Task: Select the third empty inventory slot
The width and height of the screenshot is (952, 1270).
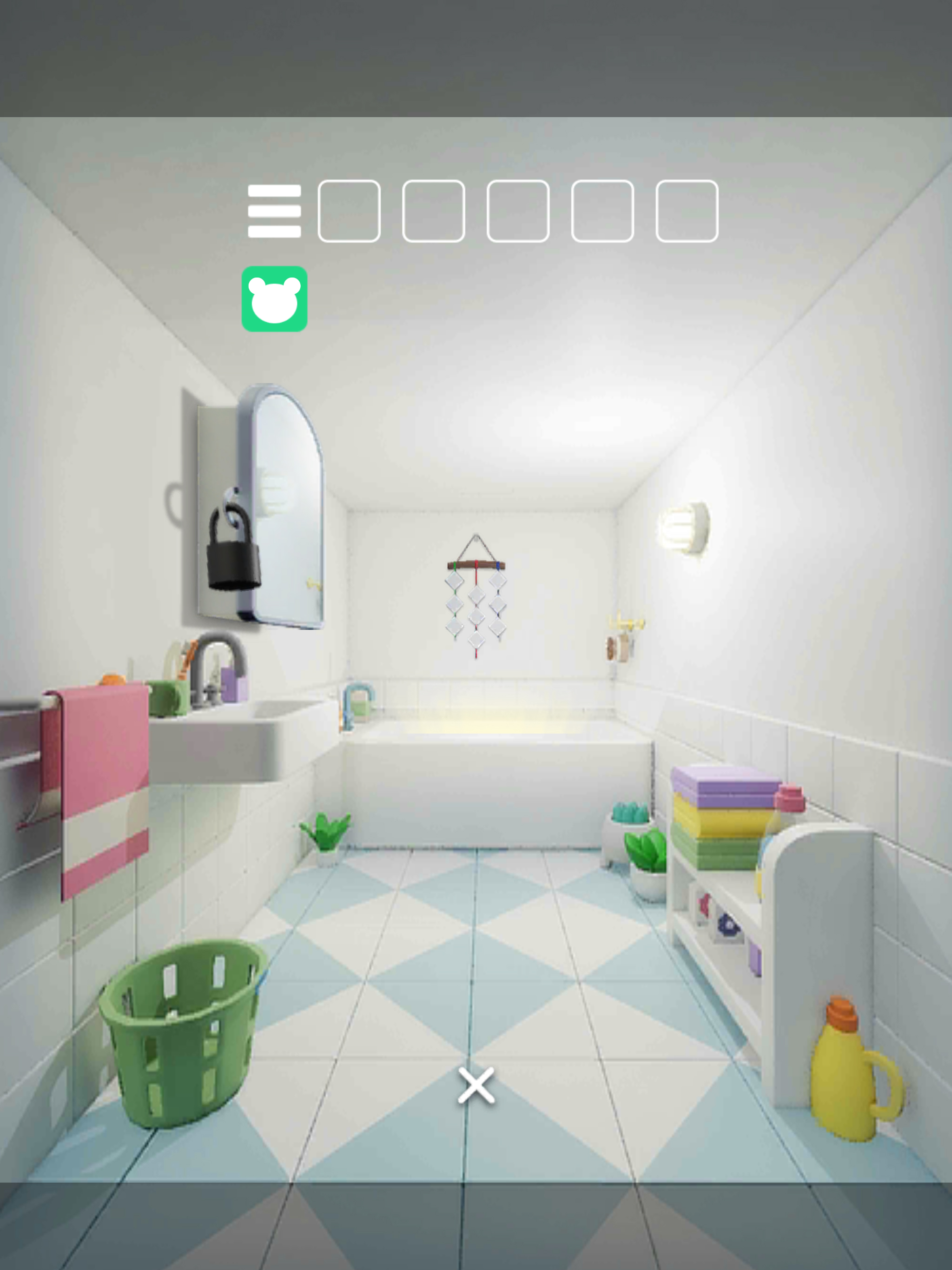Action: 518,211
